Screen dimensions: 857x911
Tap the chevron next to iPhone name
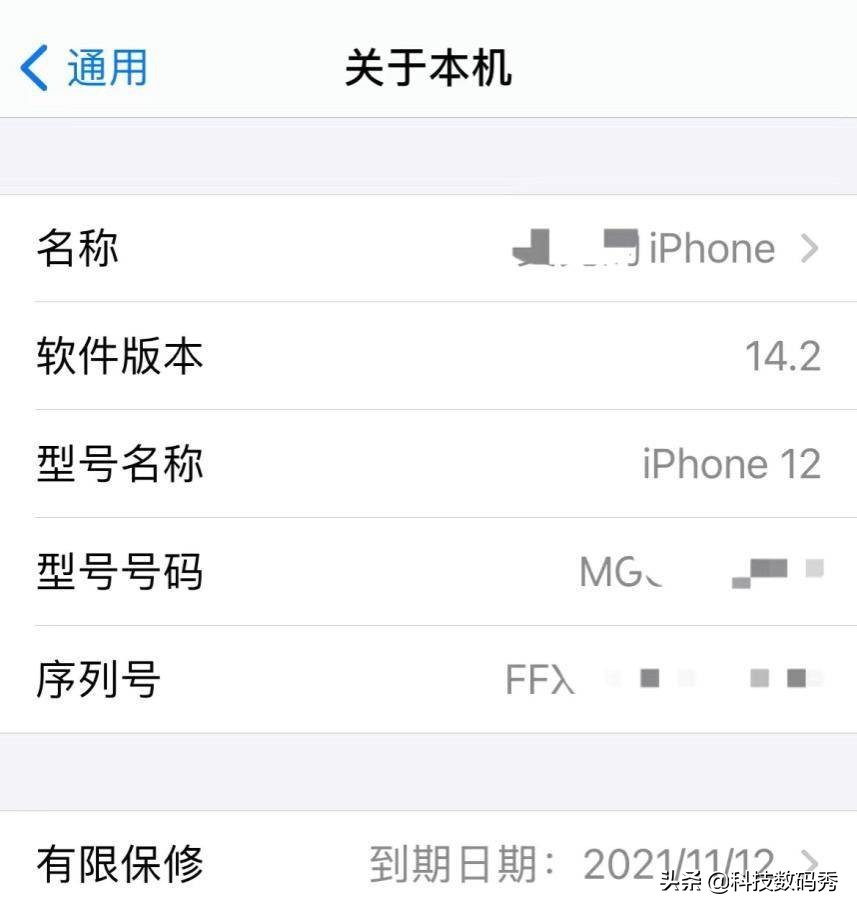(810, 248)
